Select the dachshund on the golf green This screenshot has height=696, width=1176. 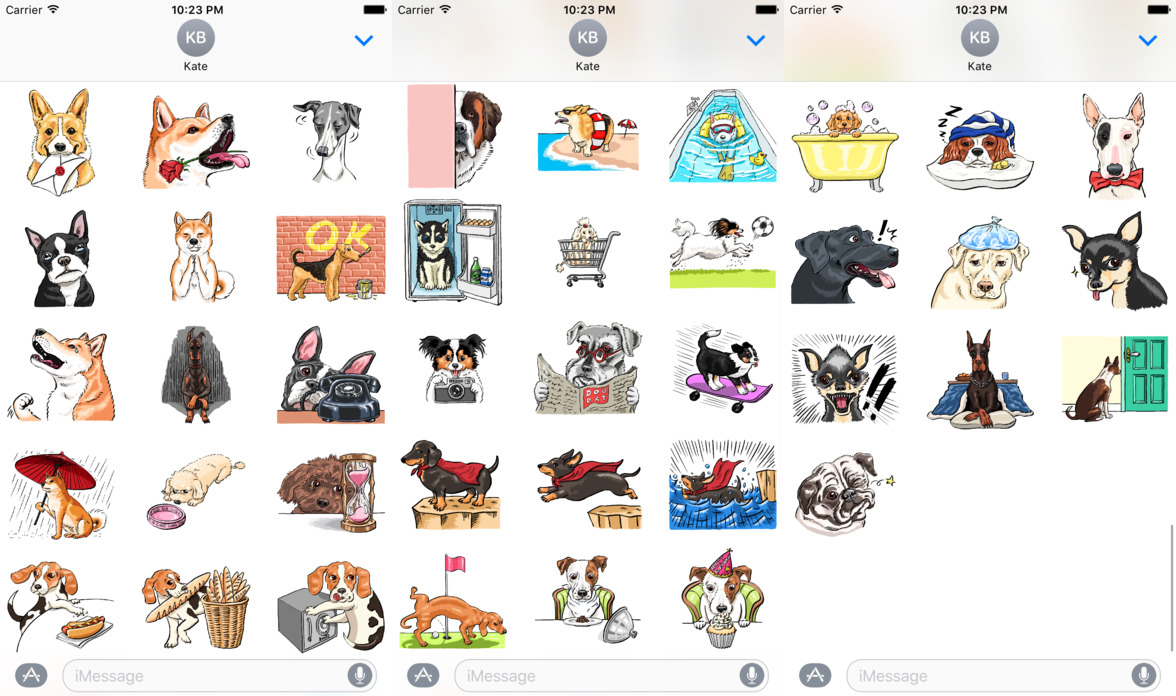coord(452,603)
